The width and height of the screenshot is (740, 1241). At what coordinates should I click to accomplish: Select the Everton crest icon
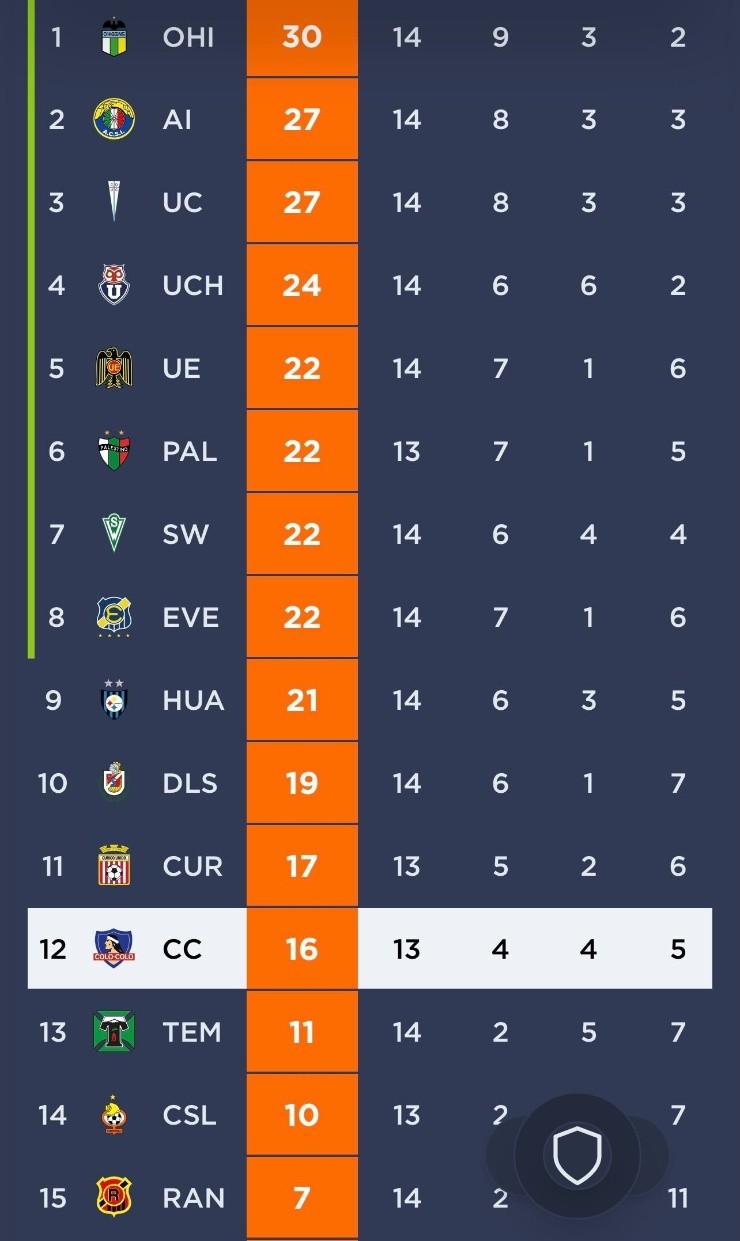(x=114, y=617)
